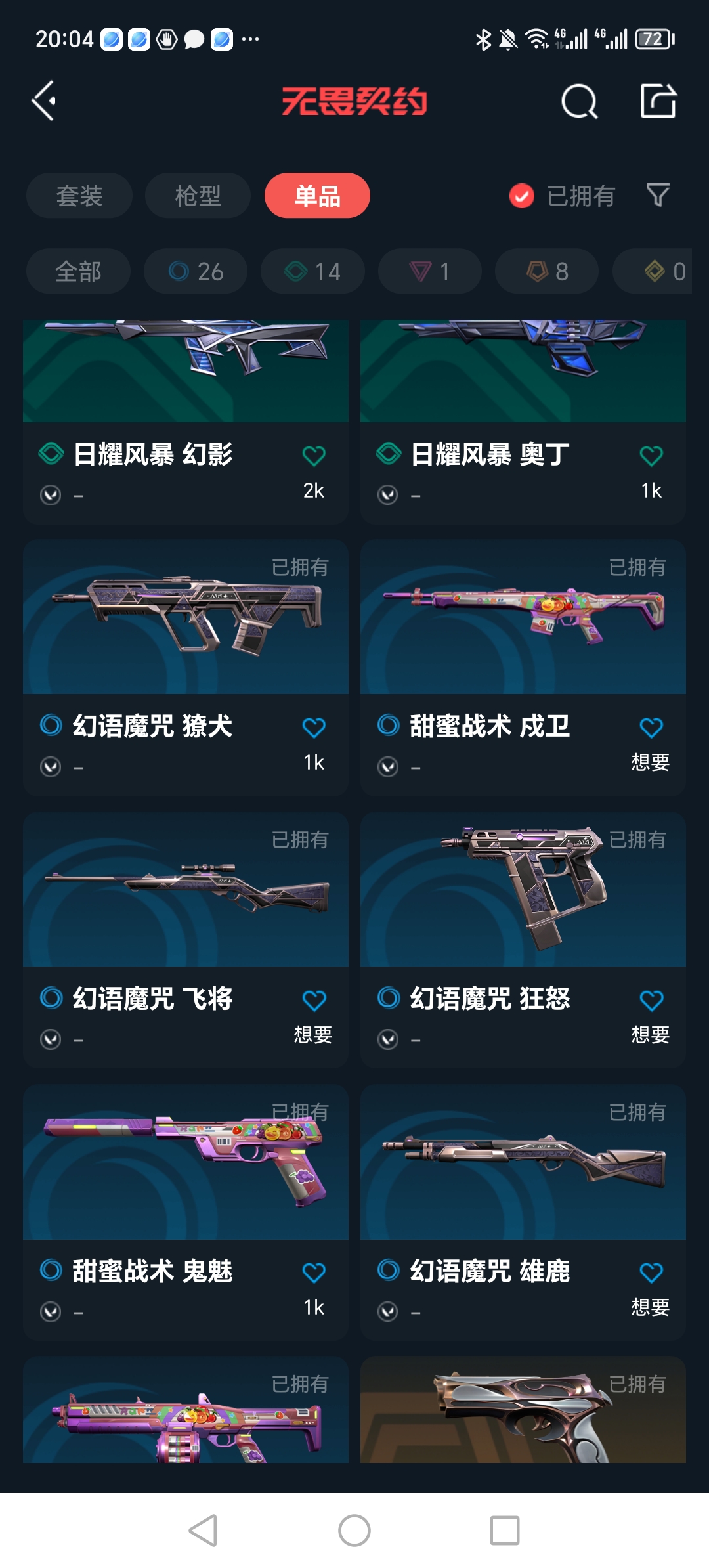Open the 日耀风暴 幻影 skin card
The height and width of the screenshot is (1568, 709).
185,420
